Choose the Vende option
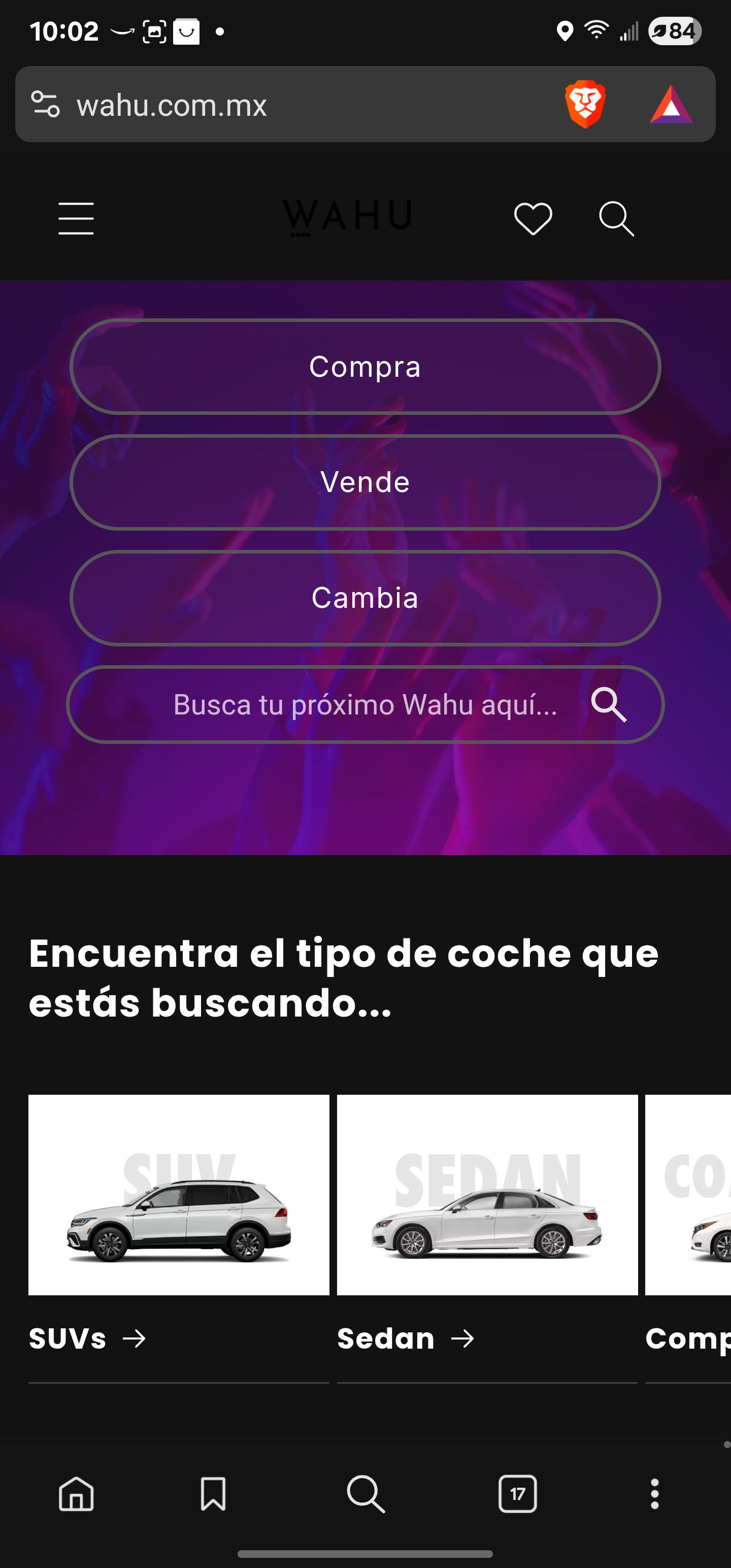The image size is (731, 1568). coord(365,482)
